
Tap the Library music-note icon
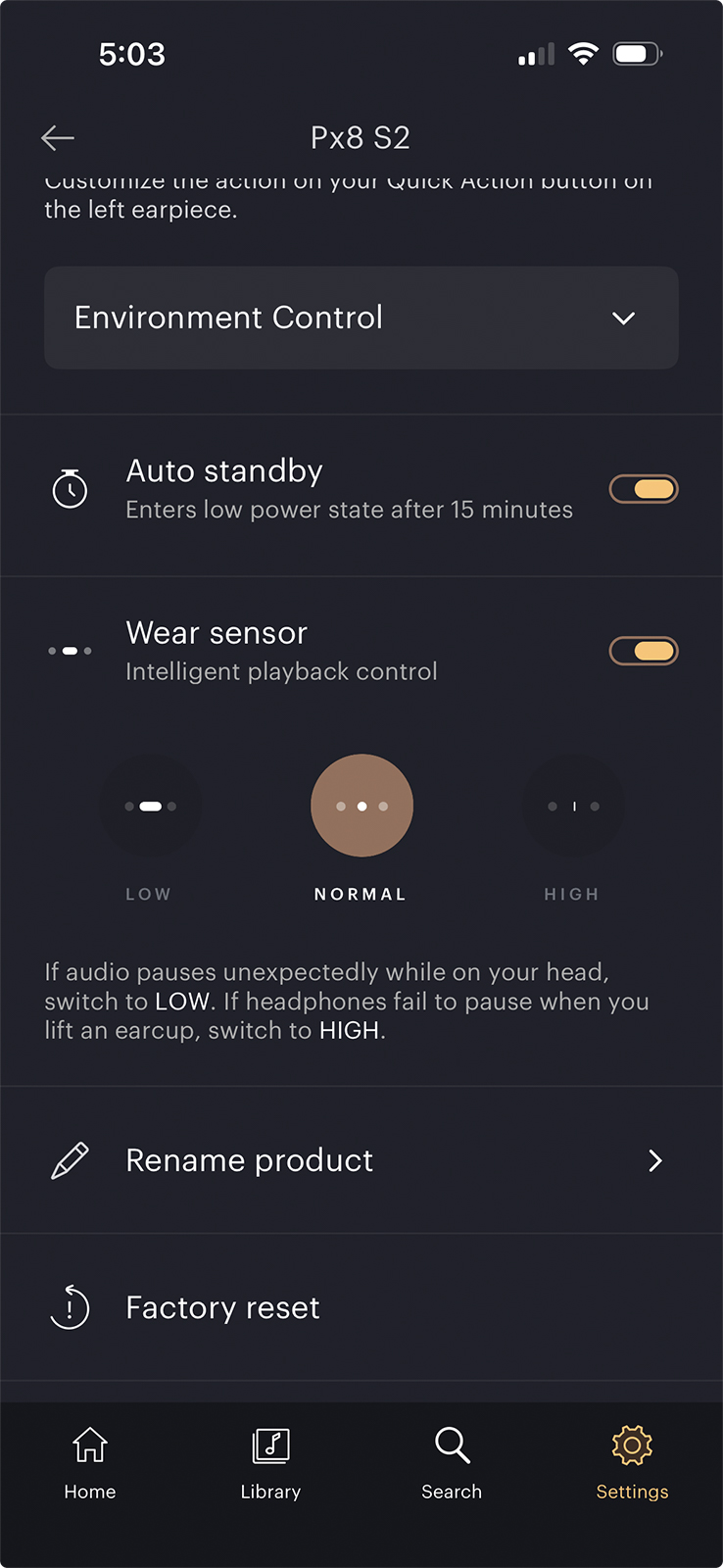coord(270,1445)
